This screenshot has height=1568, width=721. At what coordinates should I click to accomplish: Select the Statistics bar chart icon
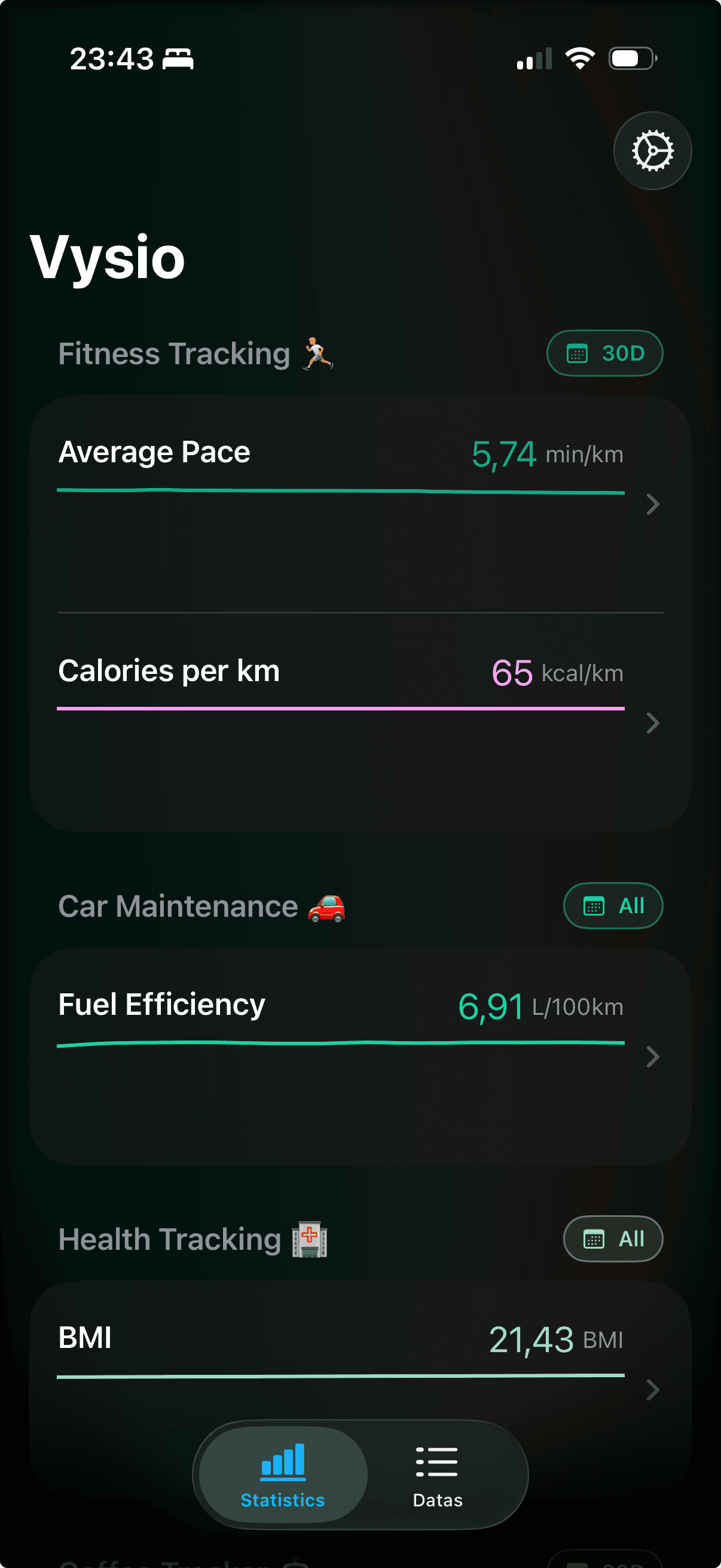(282, 1462)
